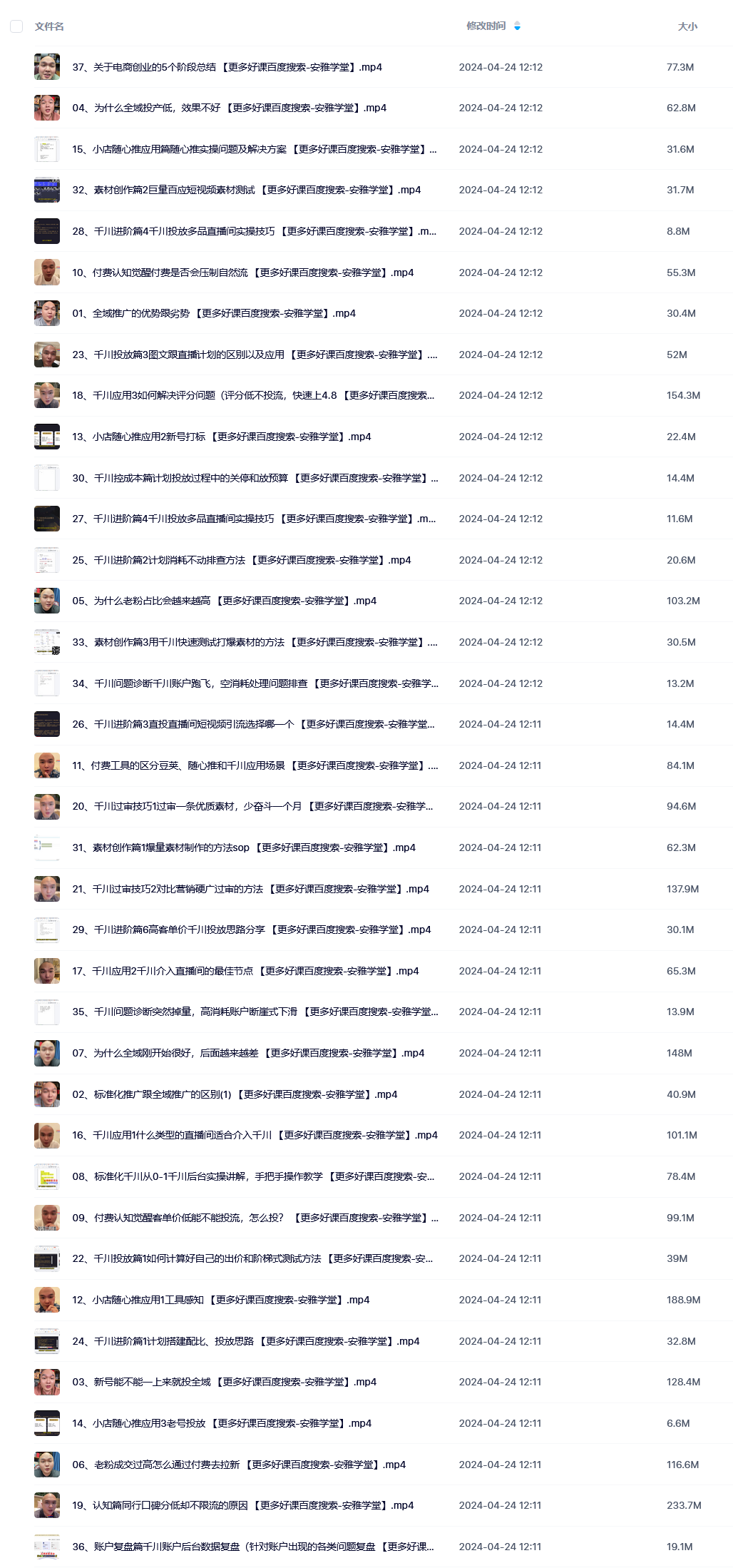Open 03、新号能不能一上来就投全域
733x1568 pixels.
tap(225, 1382)
